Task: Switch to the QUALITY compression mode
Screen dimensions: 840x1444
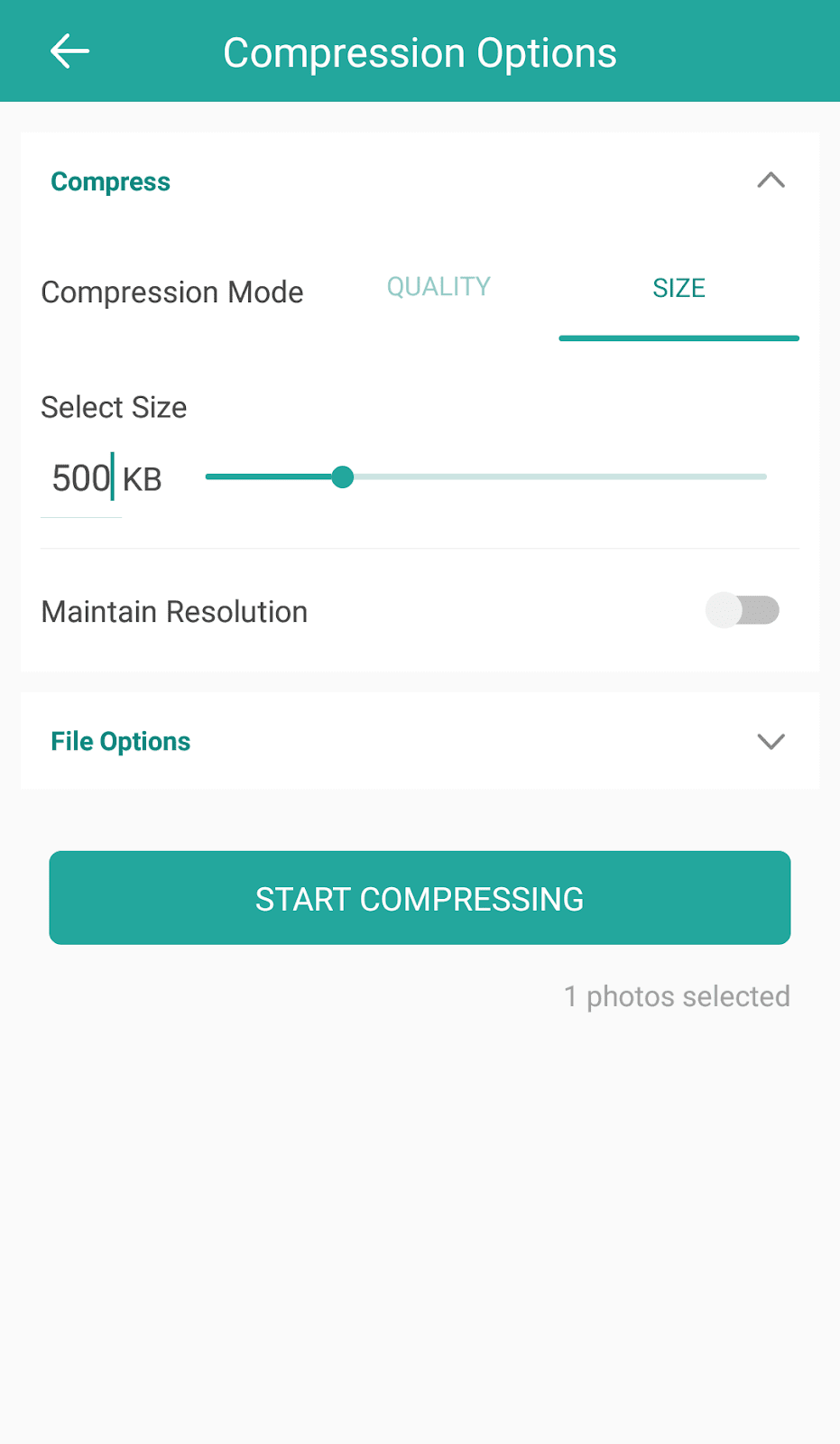Action: 438,287
